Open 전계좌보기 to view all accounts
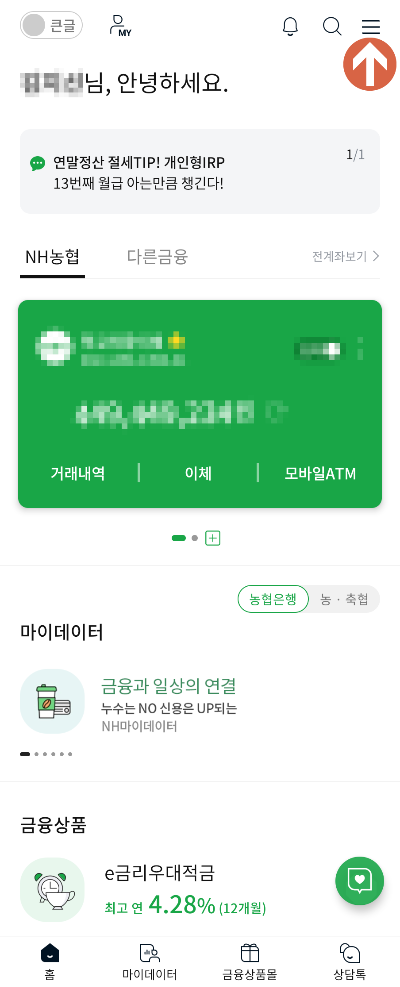 pos(346,256)
